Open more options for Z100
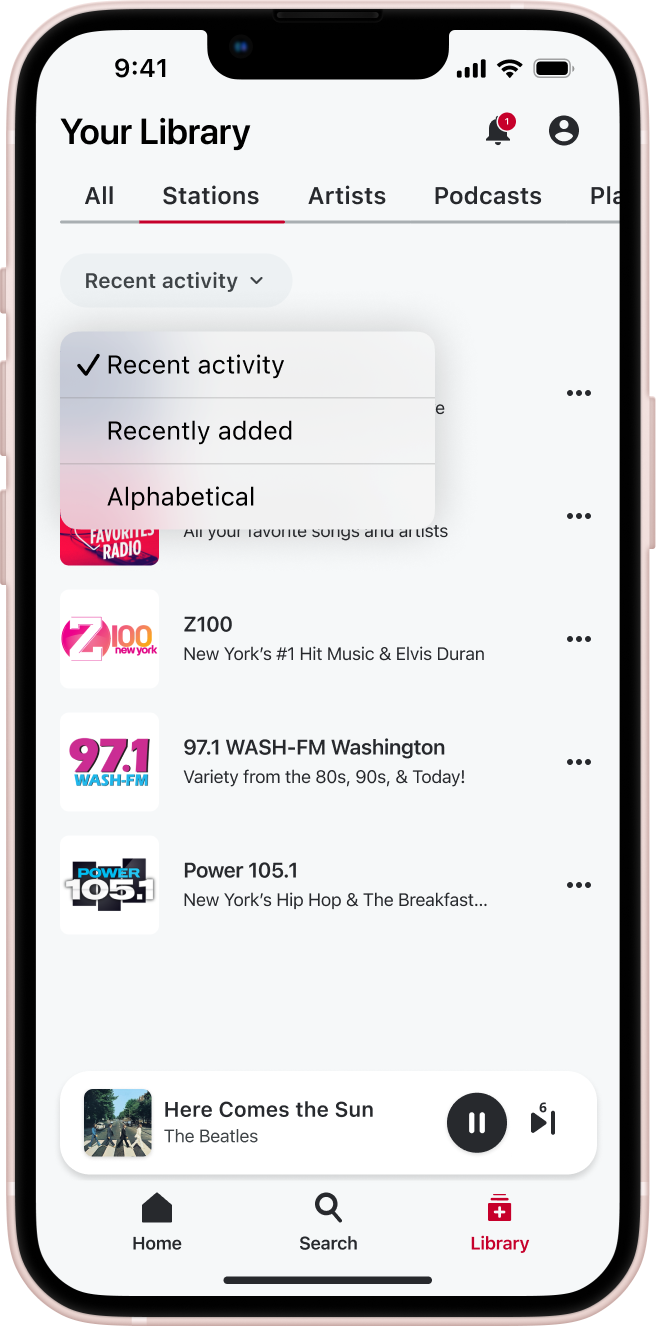Viewport: 656px width, 1326px height. pyautogui.click(x=579, y=639)
